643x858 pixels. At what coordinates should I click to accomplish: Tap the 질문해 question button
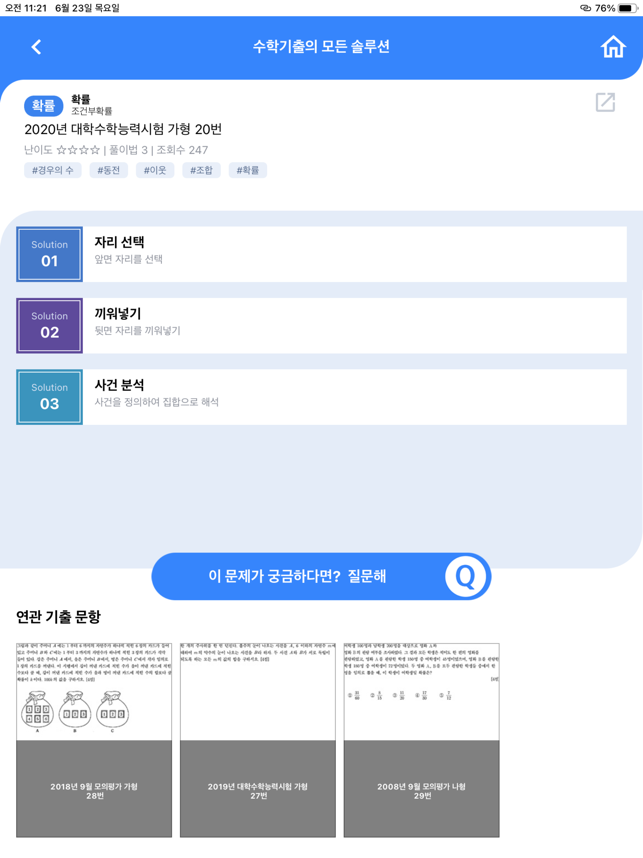[x=321, y=576]
